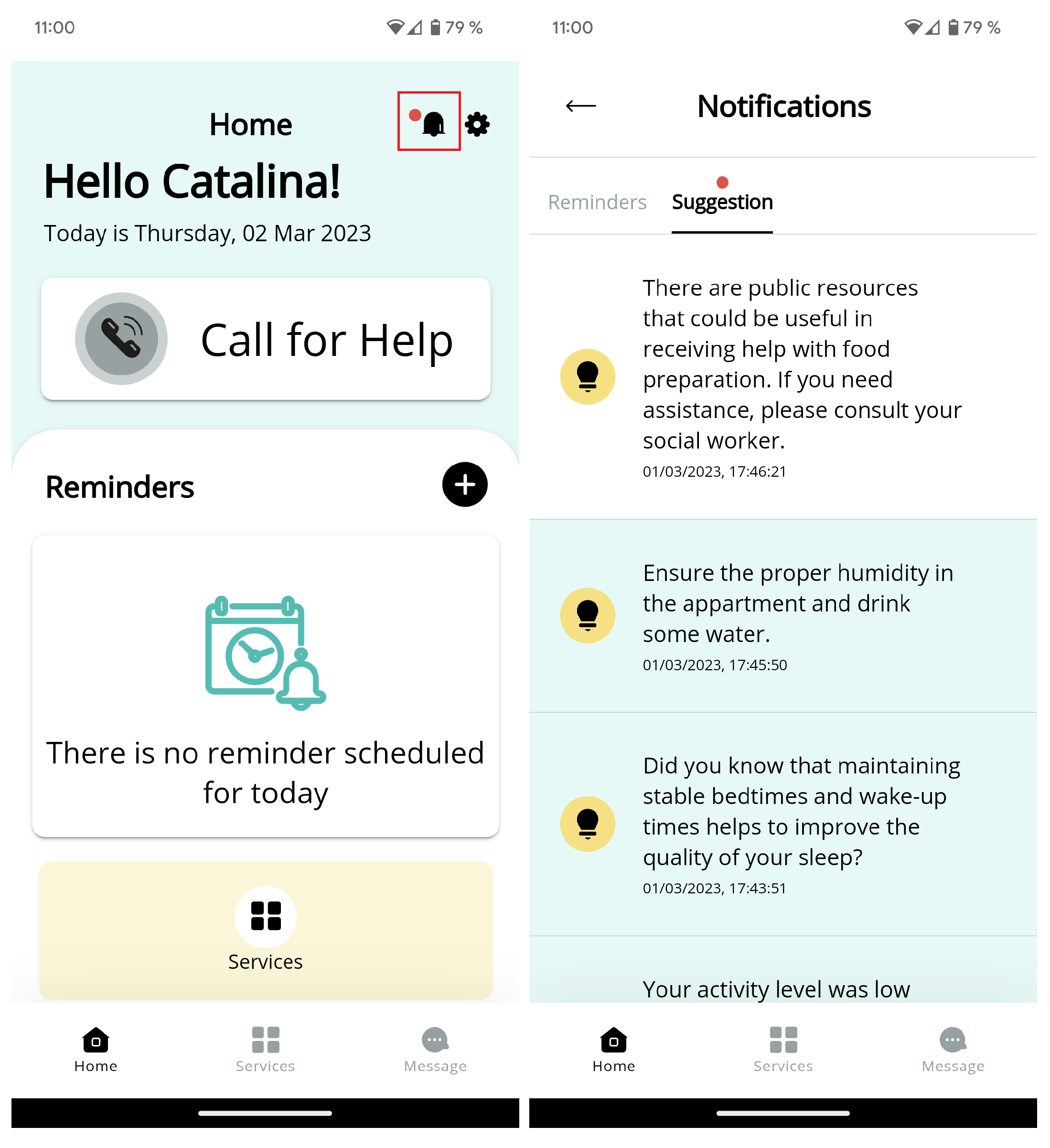This screenshot has width=1050, height=1148.
Task: Open Services tab below the Hello Catalina screen
Action: click(x=265, y=1050)
